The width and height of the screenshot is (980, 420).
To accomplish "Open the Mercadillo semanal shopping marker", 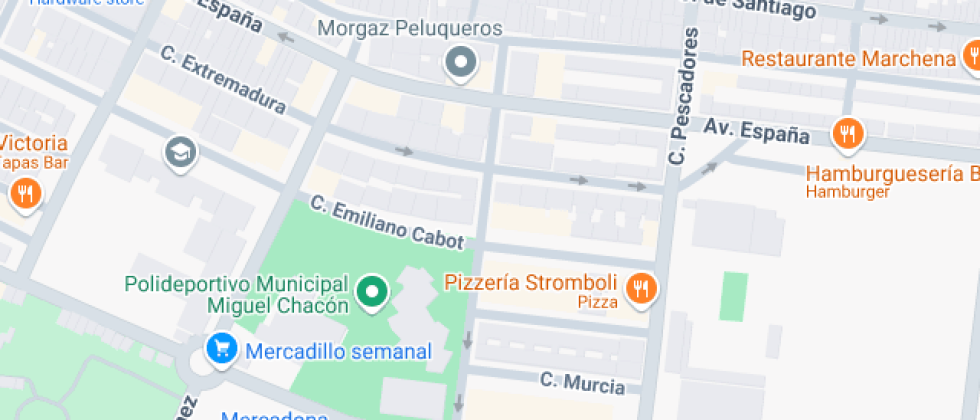I will coord(221,349).
